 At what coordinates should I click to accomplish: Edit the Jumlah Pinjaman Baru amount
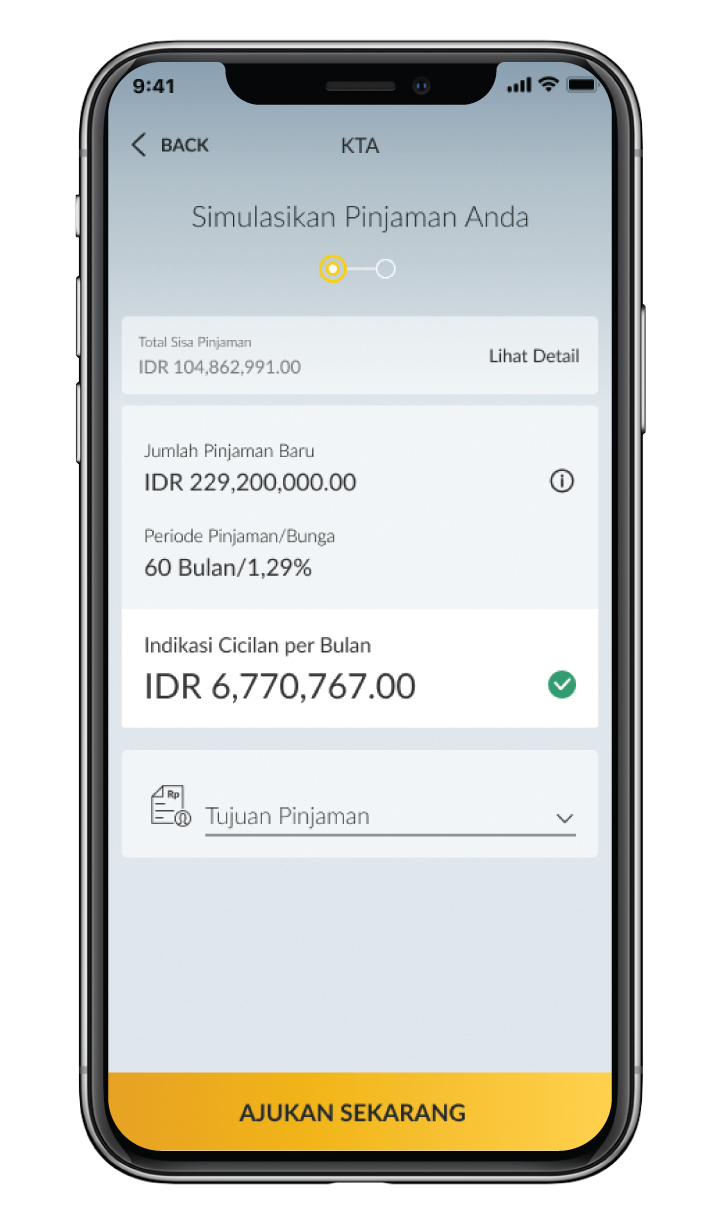tap(250, 483)
